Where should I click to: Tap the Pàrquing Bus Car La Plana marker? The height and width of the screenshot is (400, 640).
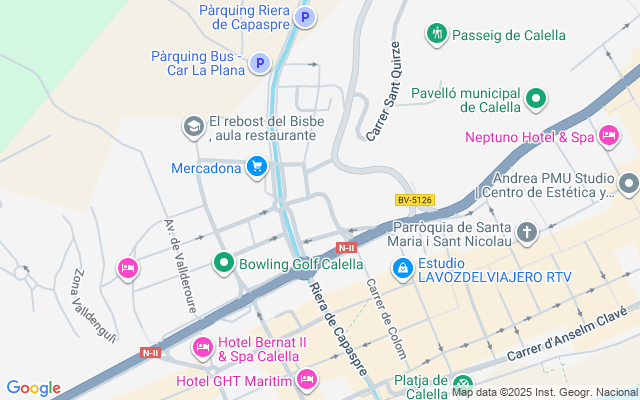pos(259,63)
